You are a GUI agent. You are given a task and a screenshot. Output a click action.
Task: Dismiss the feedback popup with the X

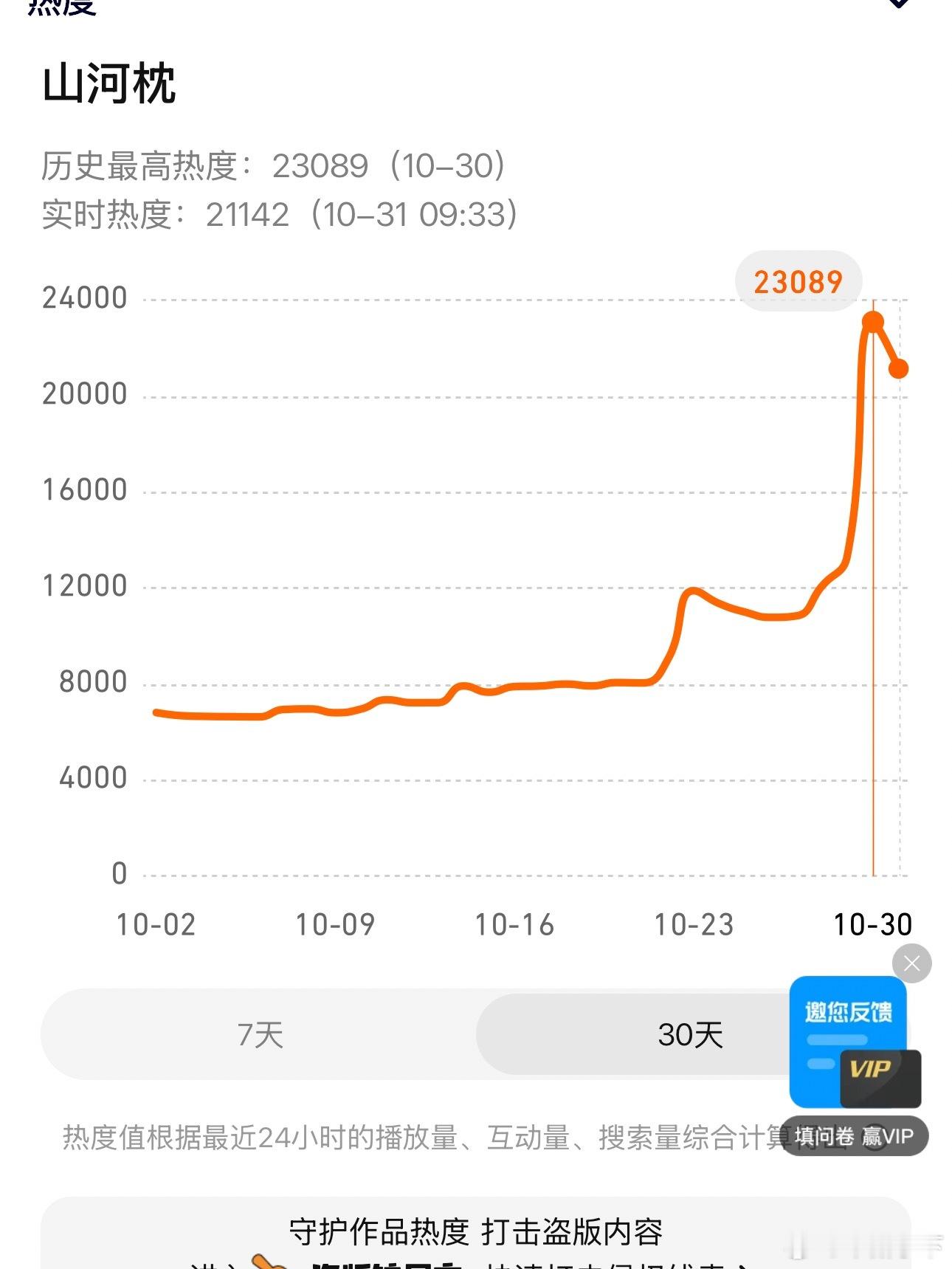pos(911,963)
